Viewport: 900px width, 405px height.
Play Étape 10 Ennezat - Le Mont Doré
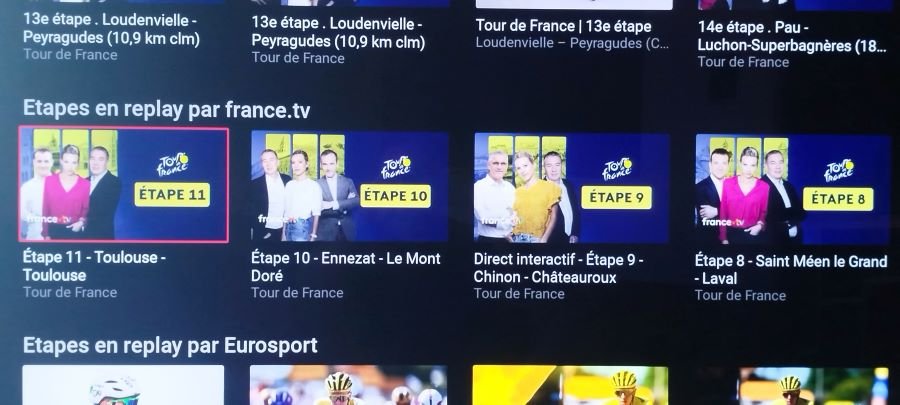click(347, 186)
